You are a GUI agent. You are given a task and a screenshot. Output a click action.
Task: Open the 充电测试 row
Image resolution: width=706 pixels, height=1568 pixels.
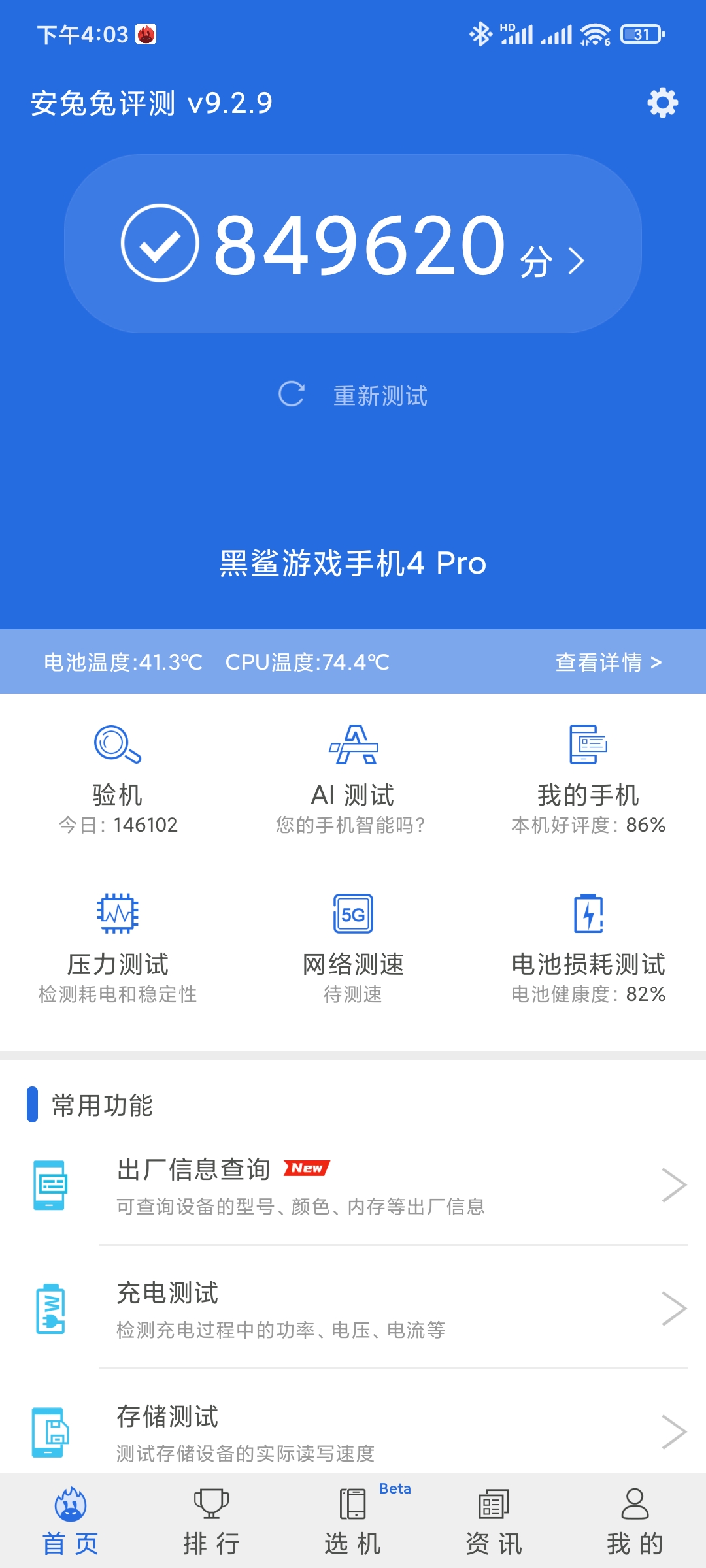[x=353, y=1309]
